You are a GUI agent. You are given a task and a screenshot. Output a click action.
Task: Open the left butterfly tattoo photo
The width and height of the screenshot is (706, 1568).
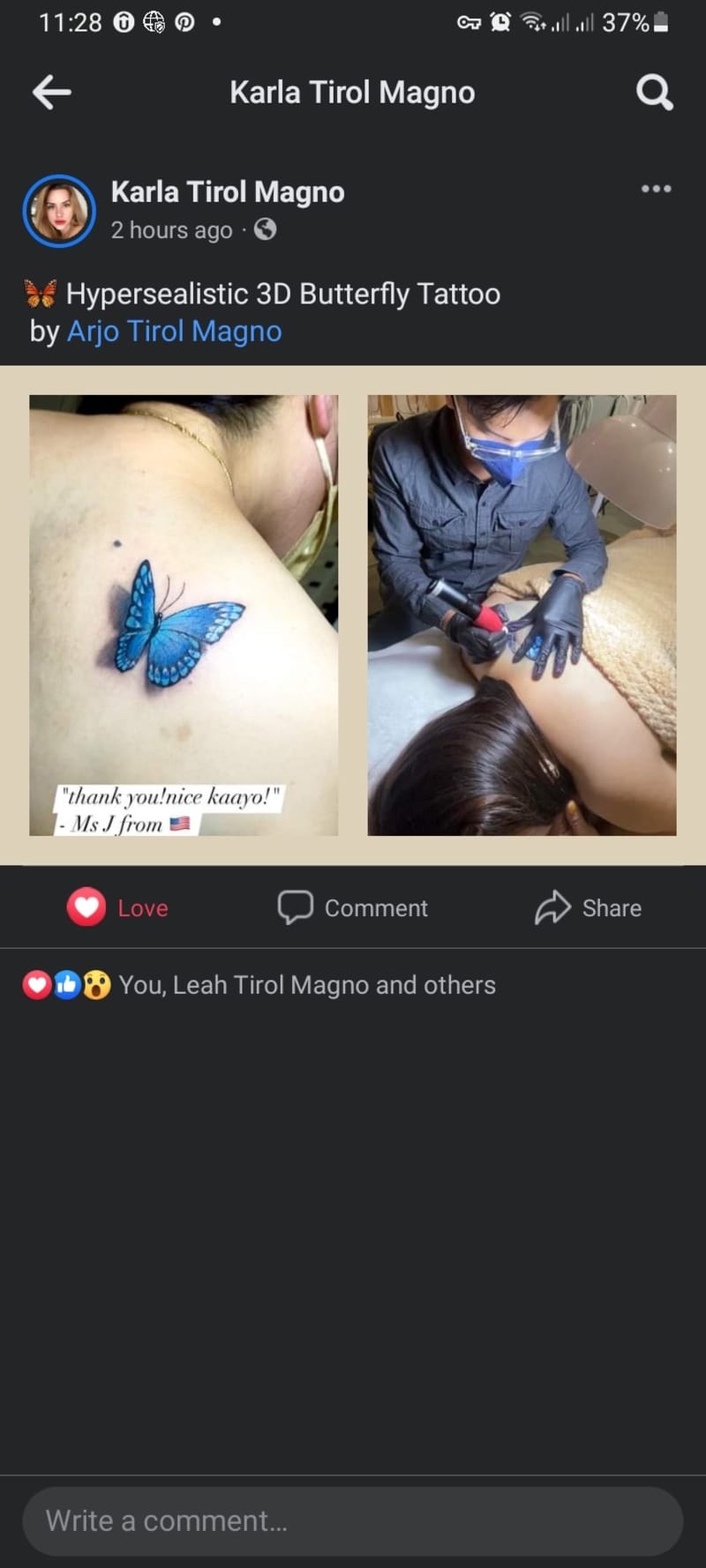183,615
